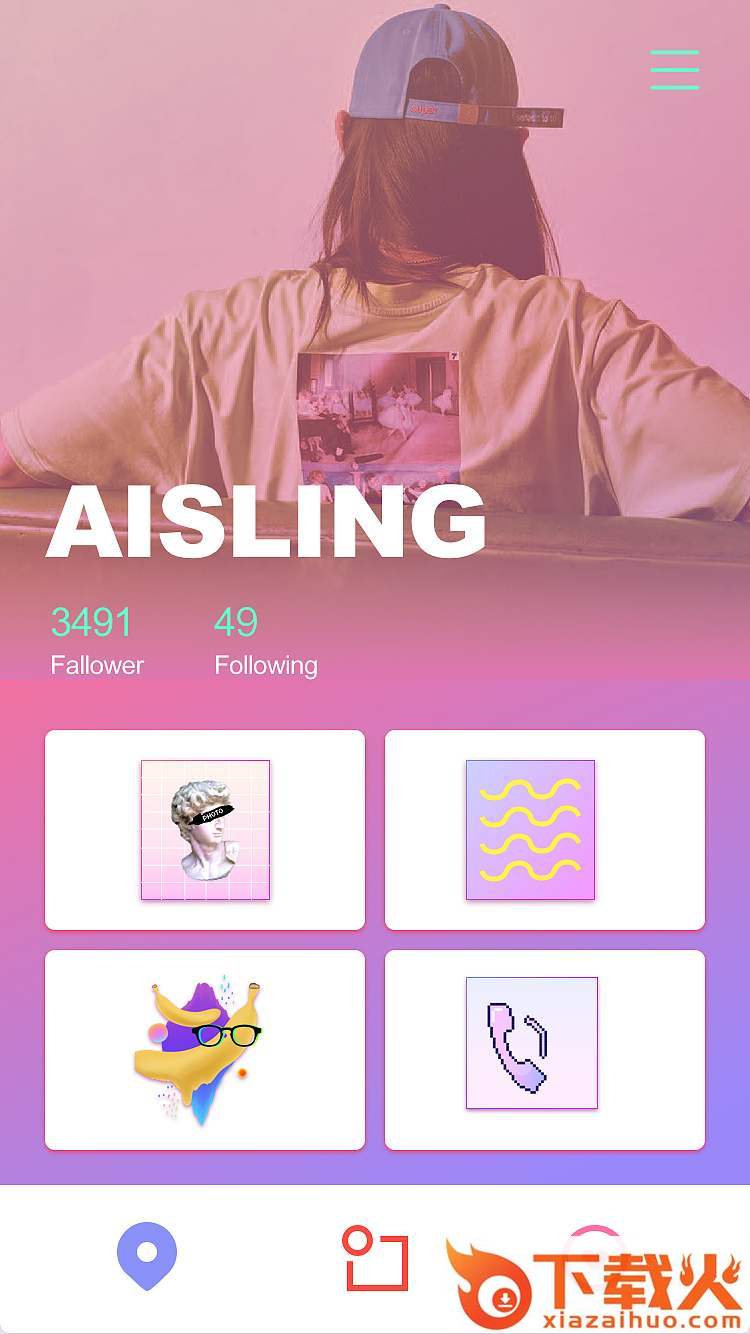
Task: Switch to the red square tab
Action: pos(377,1260)
